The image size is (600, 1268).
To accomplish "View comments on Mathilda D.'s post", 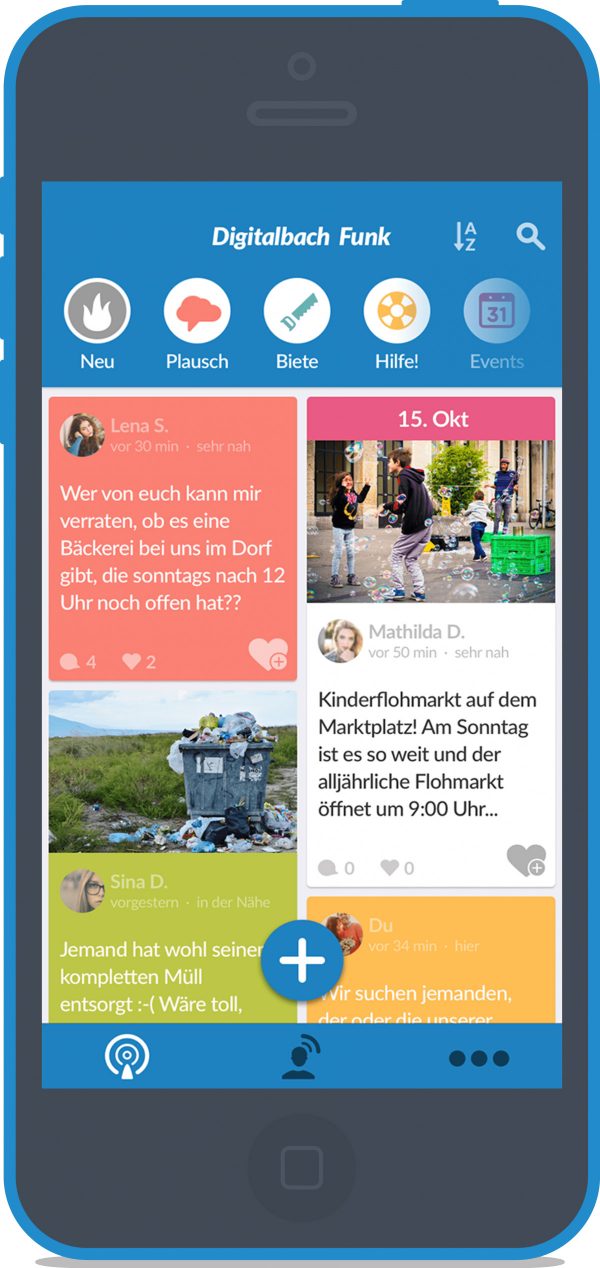I will coord(336,868).
